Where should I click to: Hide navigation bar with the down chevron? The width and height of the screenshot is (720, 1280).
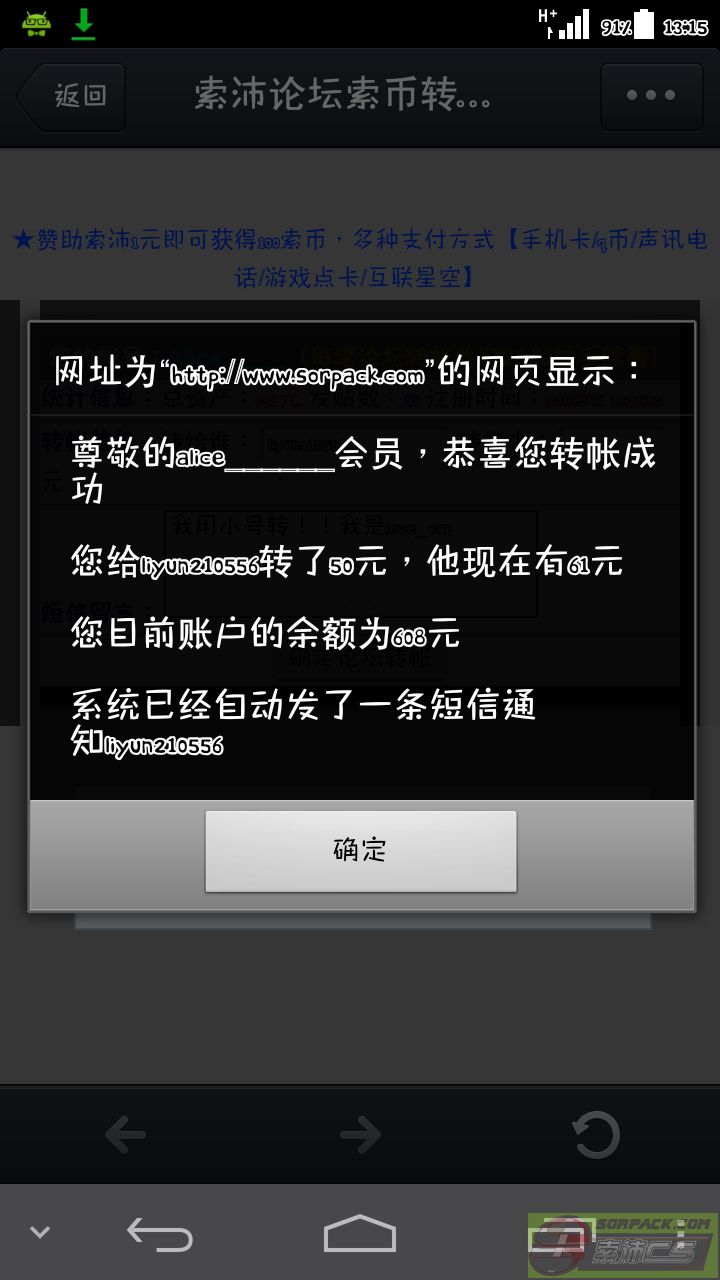40,1233
